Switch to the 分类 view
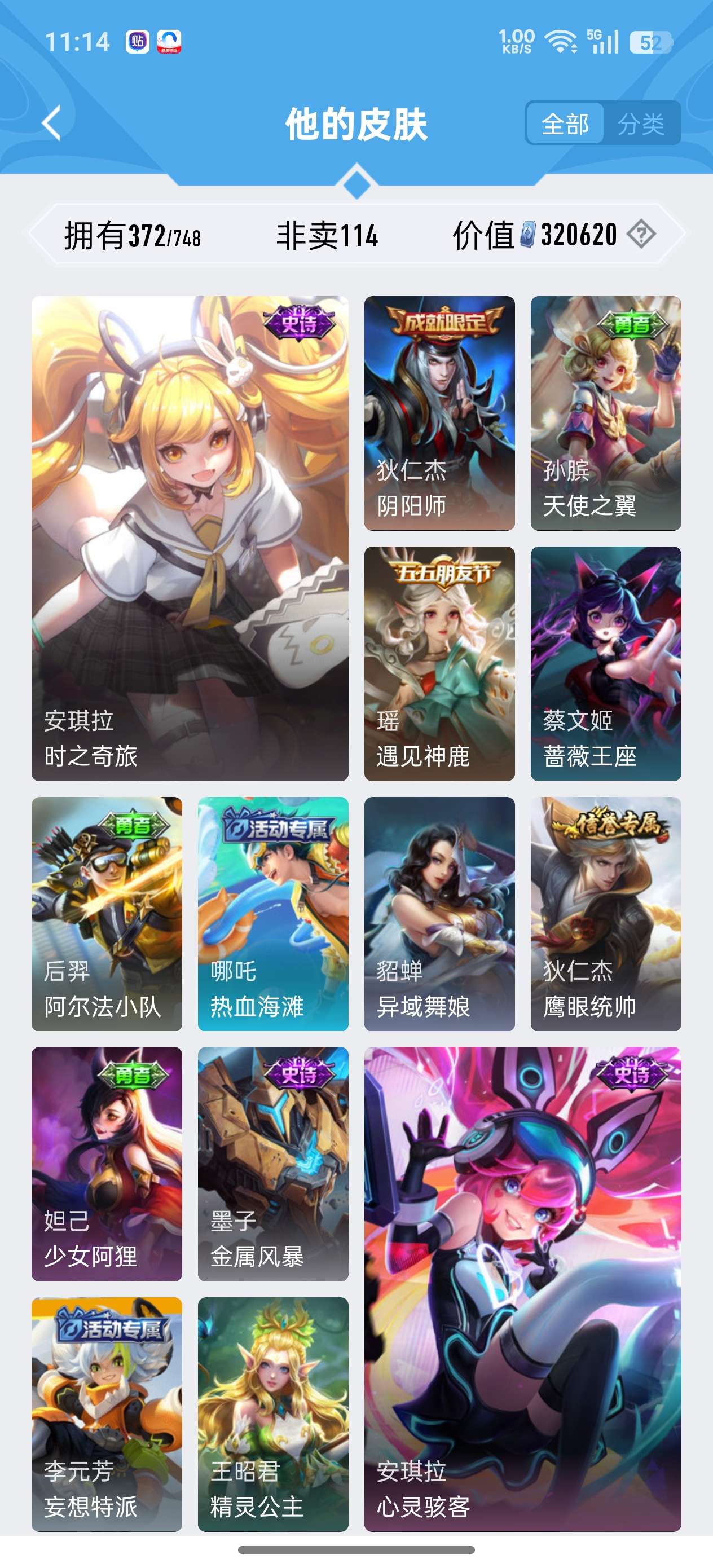Image resolution: width=713 pixels, height=1568 pixels. point(641,124)
